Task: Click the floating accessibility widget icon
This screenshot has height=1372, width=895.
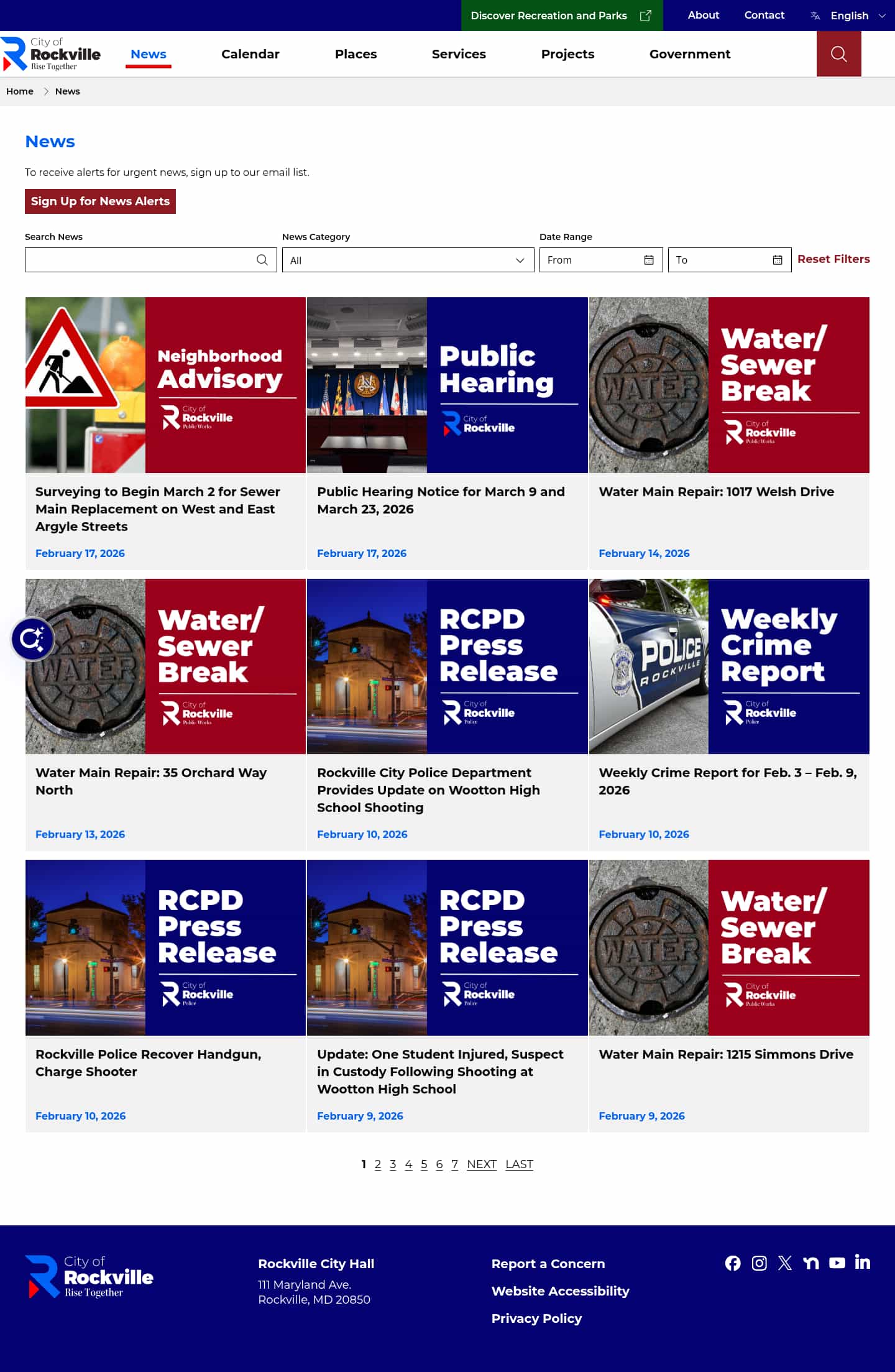Action: (x=32, y=638)
